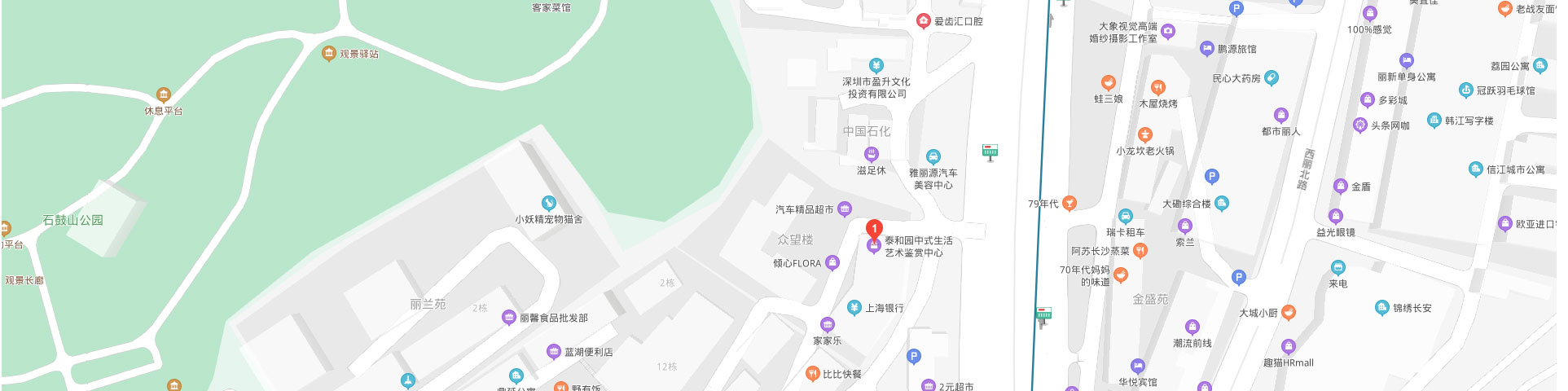This screenshot has height=391, width=1568.
Task: Select the 中国石化 gas station label
Action: [x=867, y=131]
